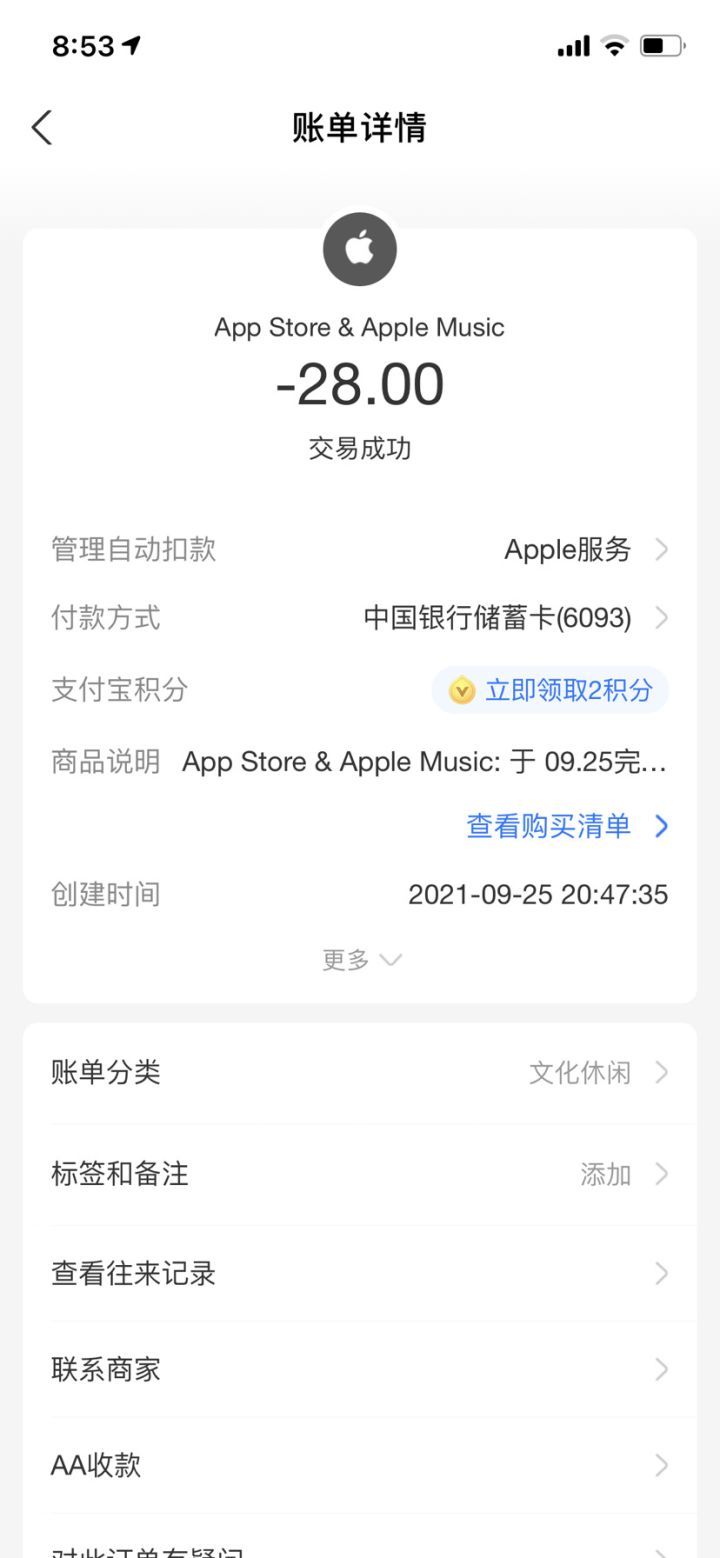Screen dimensions: 720x1558
Task: Tap the Apple logo merchant icon
Action: [360, 249]
